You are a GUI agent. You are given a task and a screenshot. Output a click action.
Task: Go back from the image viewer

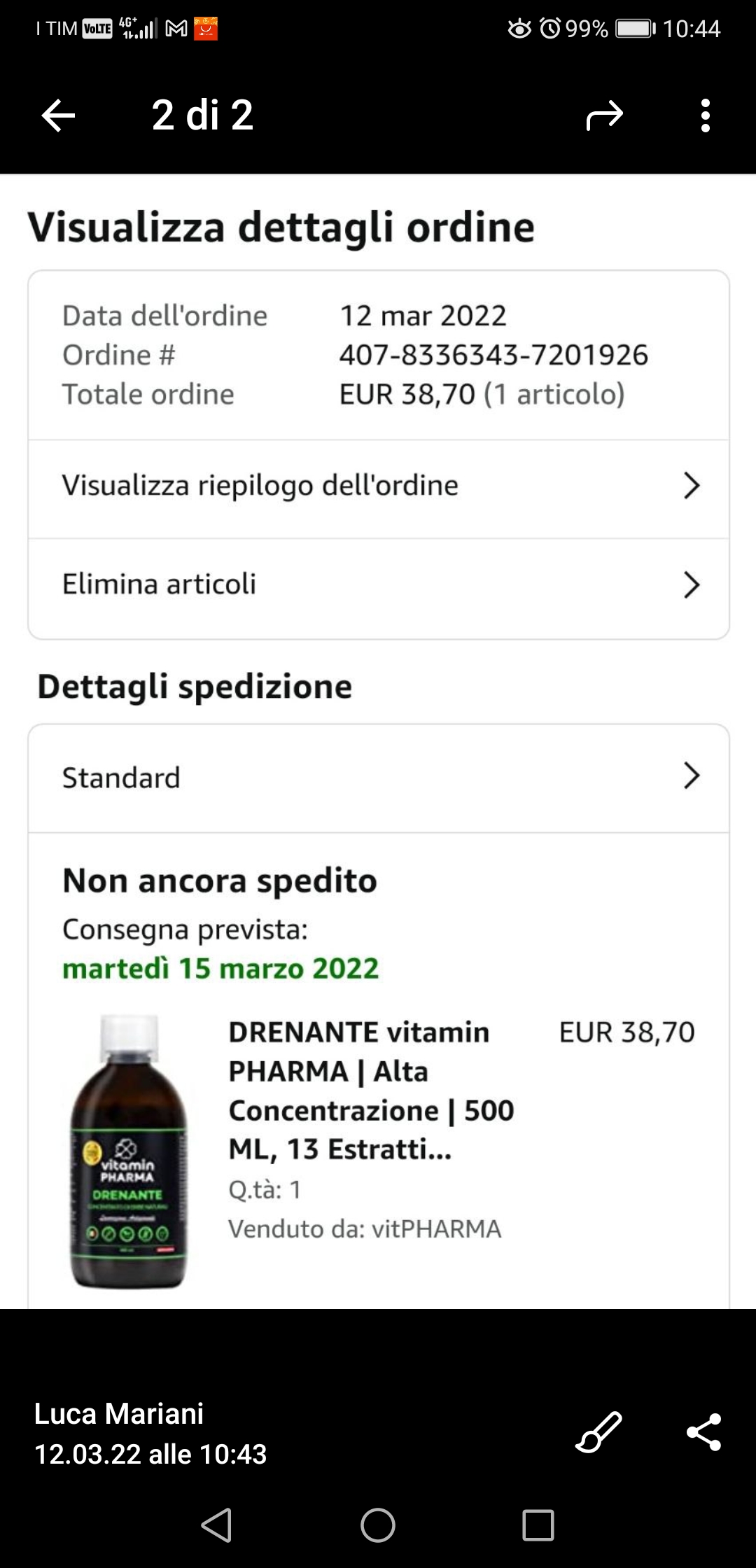pos(58,115)
